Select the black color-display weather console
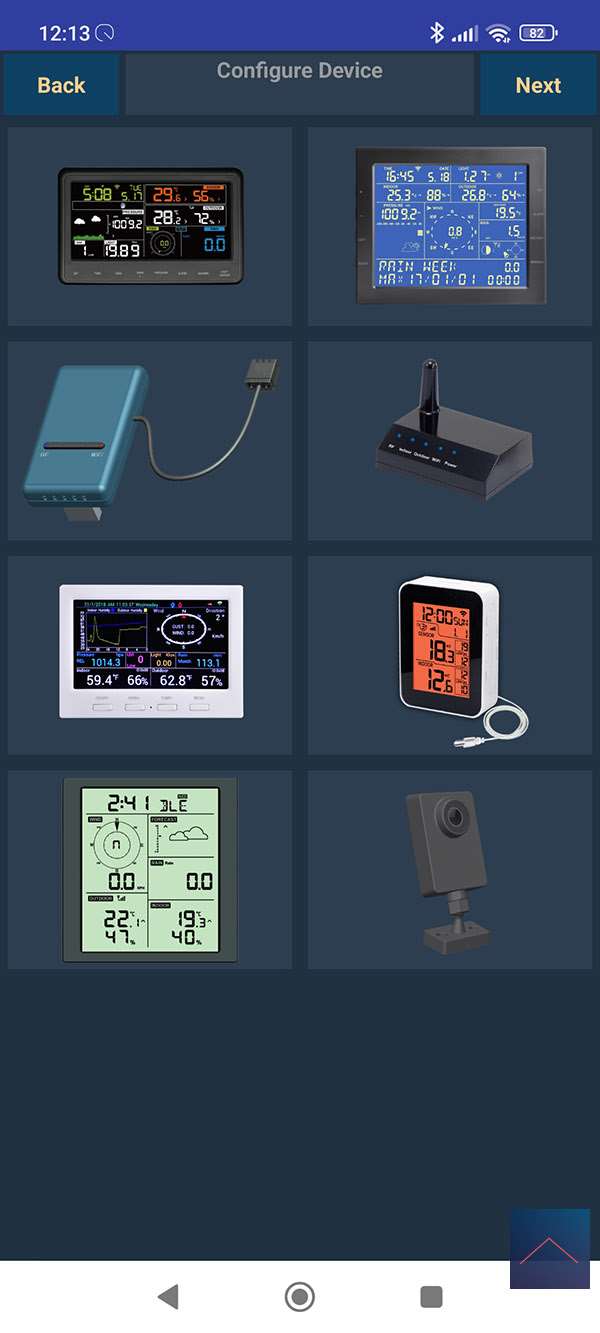 [x=150, y=226]
